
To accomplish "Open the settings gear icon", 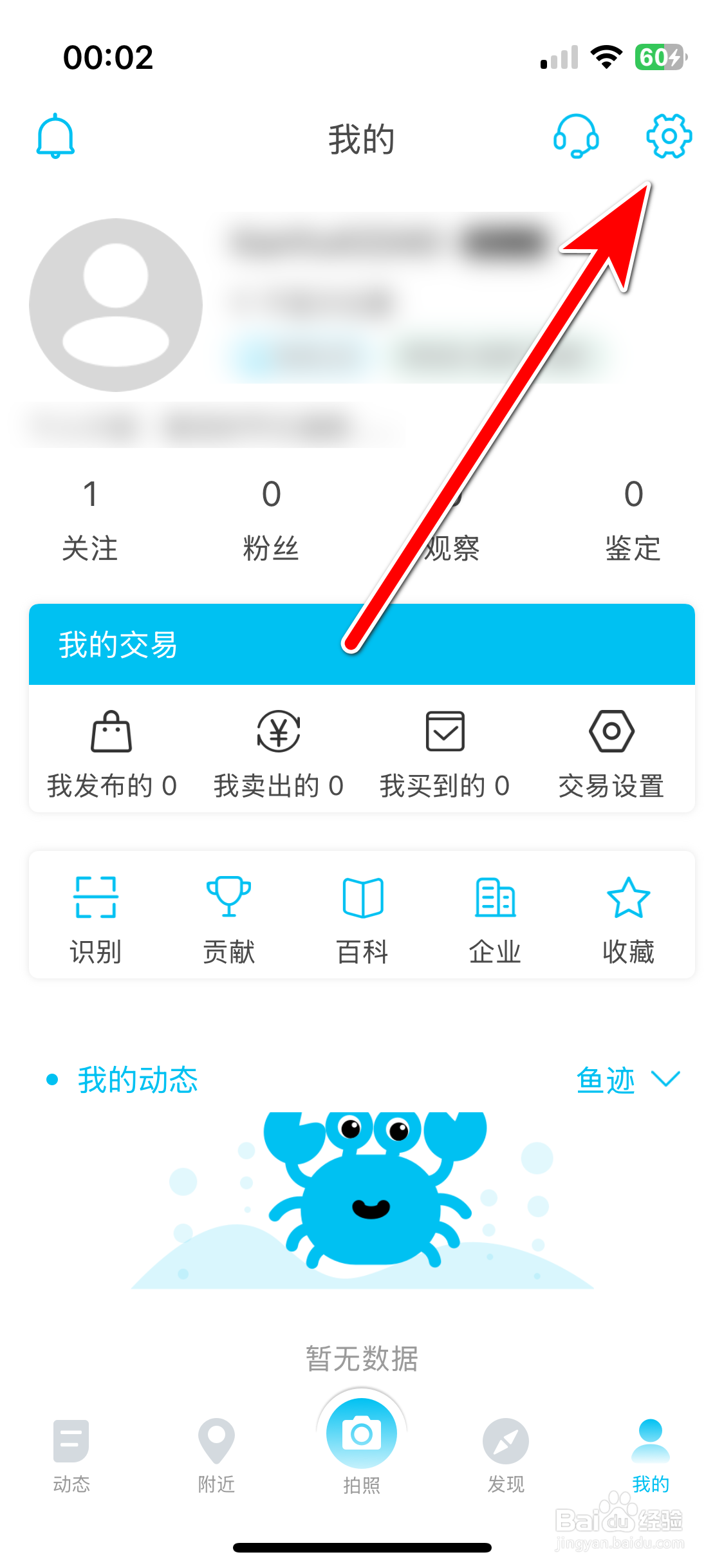I will click(669, 136).
